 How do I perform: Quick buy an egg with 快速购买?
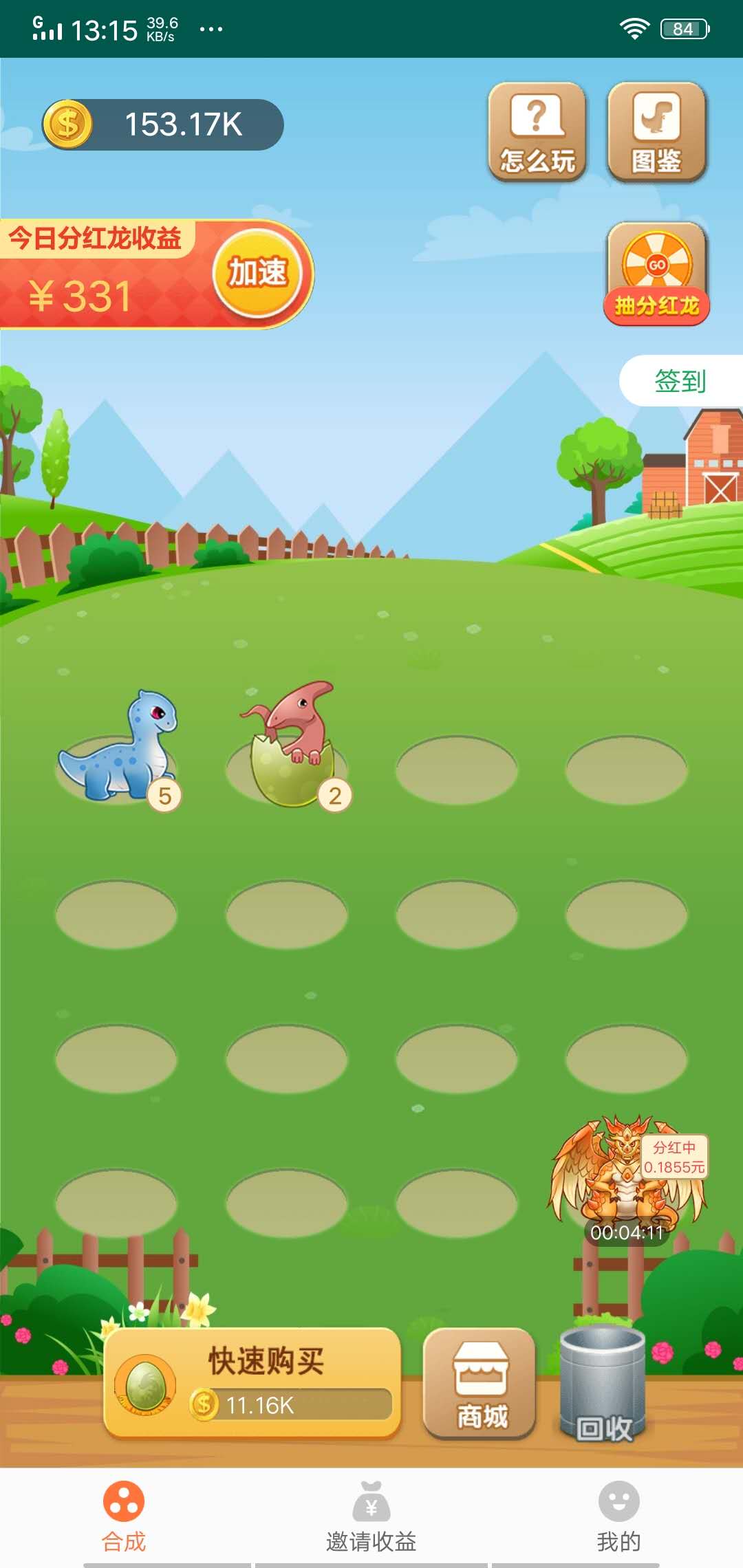point(252,1382)
